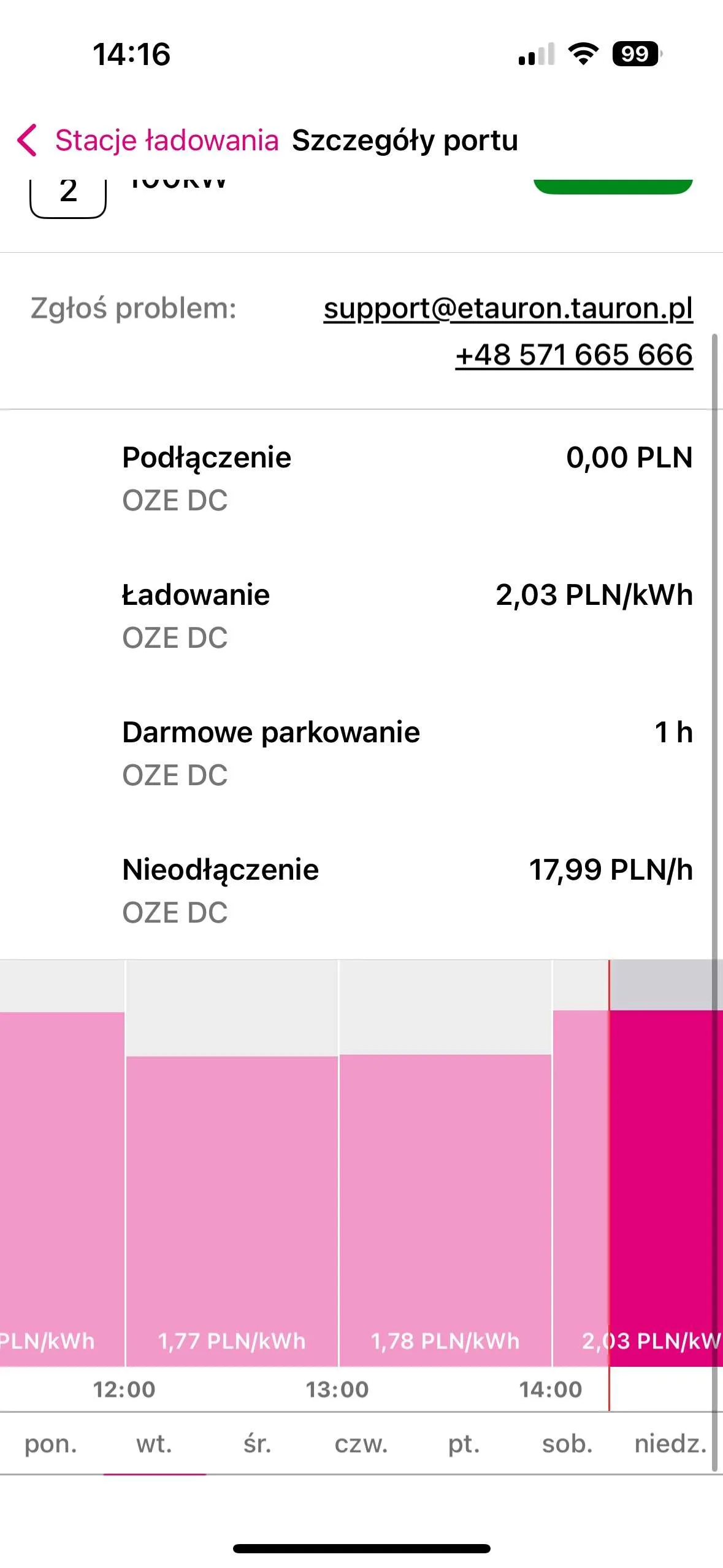Select the 2,03 PLN/kWh current-hour bar
This screenshot has width=723, height=1568.
(638, 1188)
